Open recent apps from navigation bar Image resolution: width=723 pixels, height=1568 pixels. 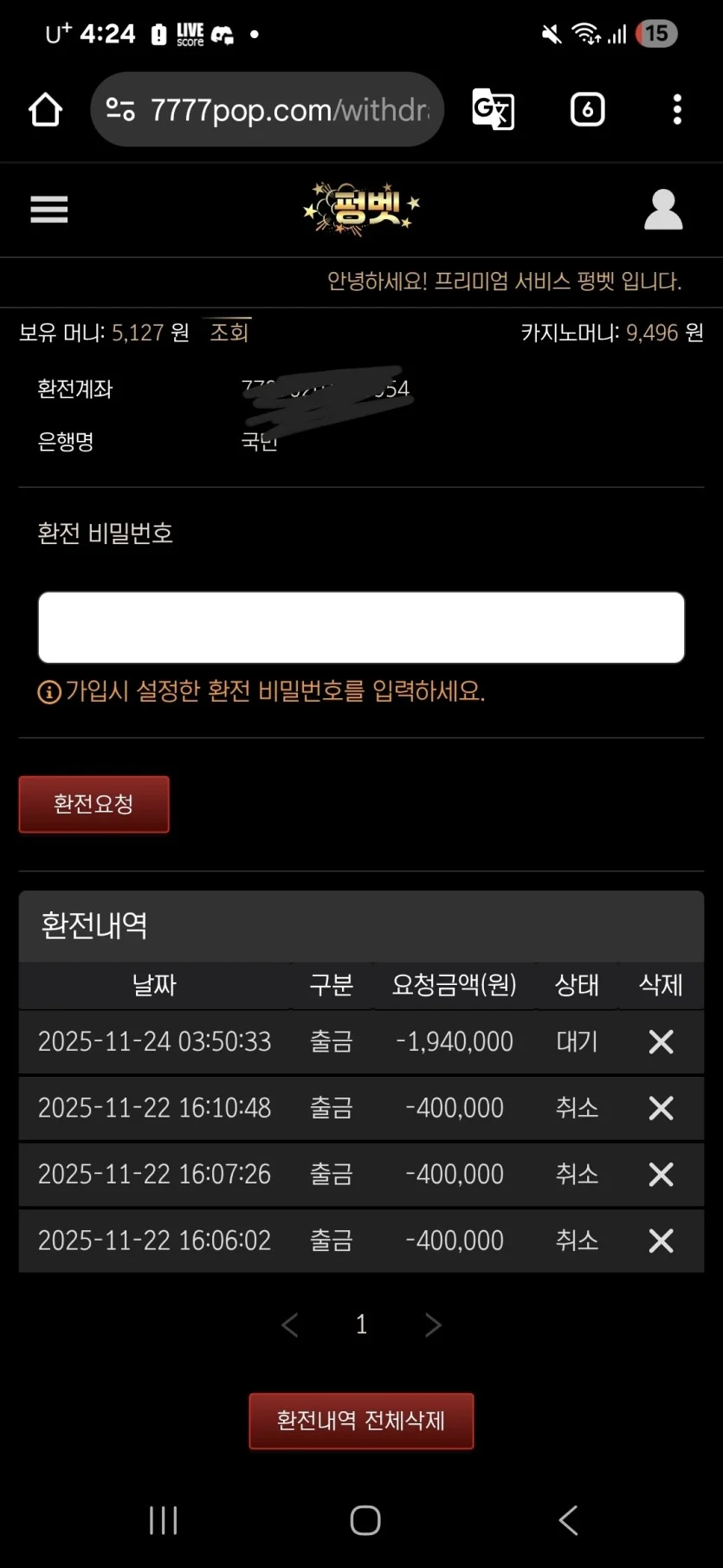pyautogui.click(x=163, y=1520)
